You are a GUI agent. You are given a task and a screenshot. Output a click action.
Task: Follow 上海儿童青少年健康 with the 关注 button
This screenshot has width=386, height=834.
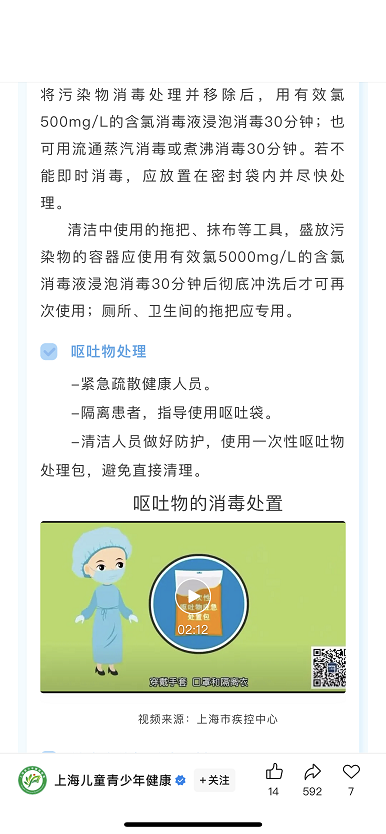(x=214, y=780)
